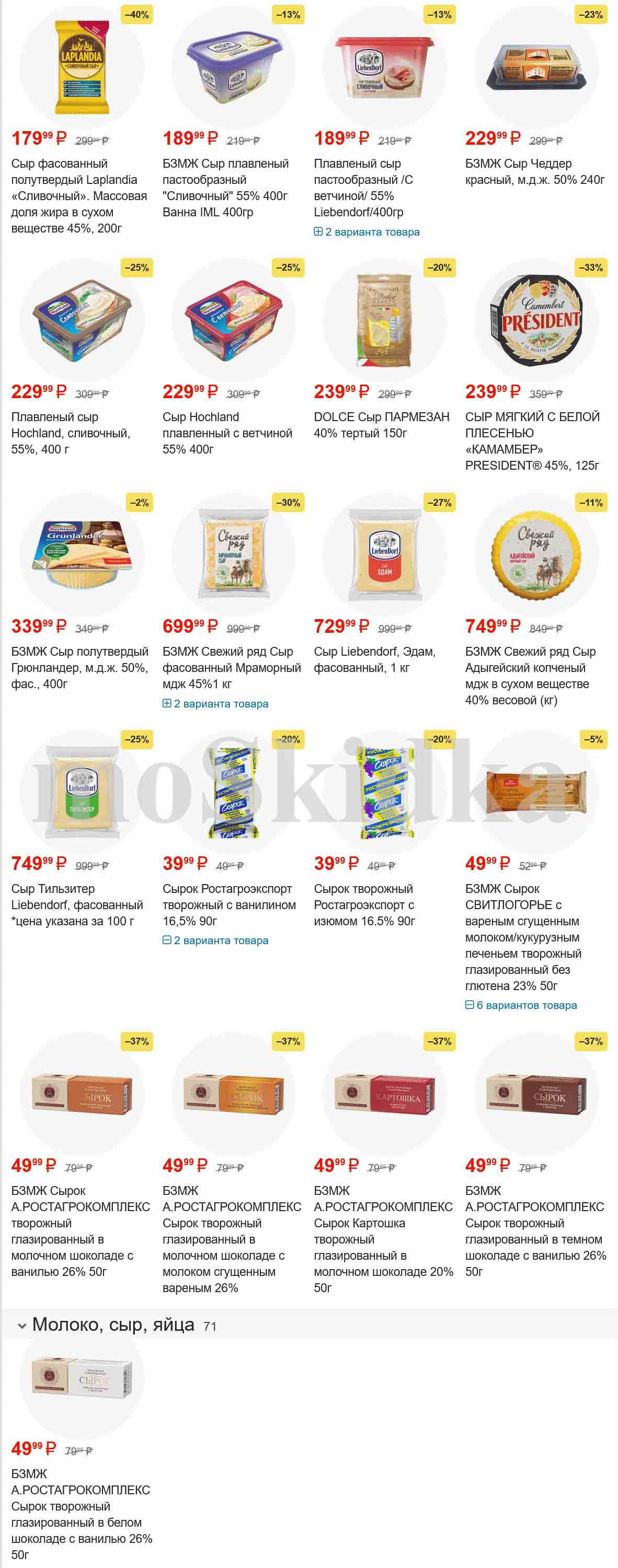
Task: Collapse the Молоко, сыр, яйца category section
Action: [22, 1325]
